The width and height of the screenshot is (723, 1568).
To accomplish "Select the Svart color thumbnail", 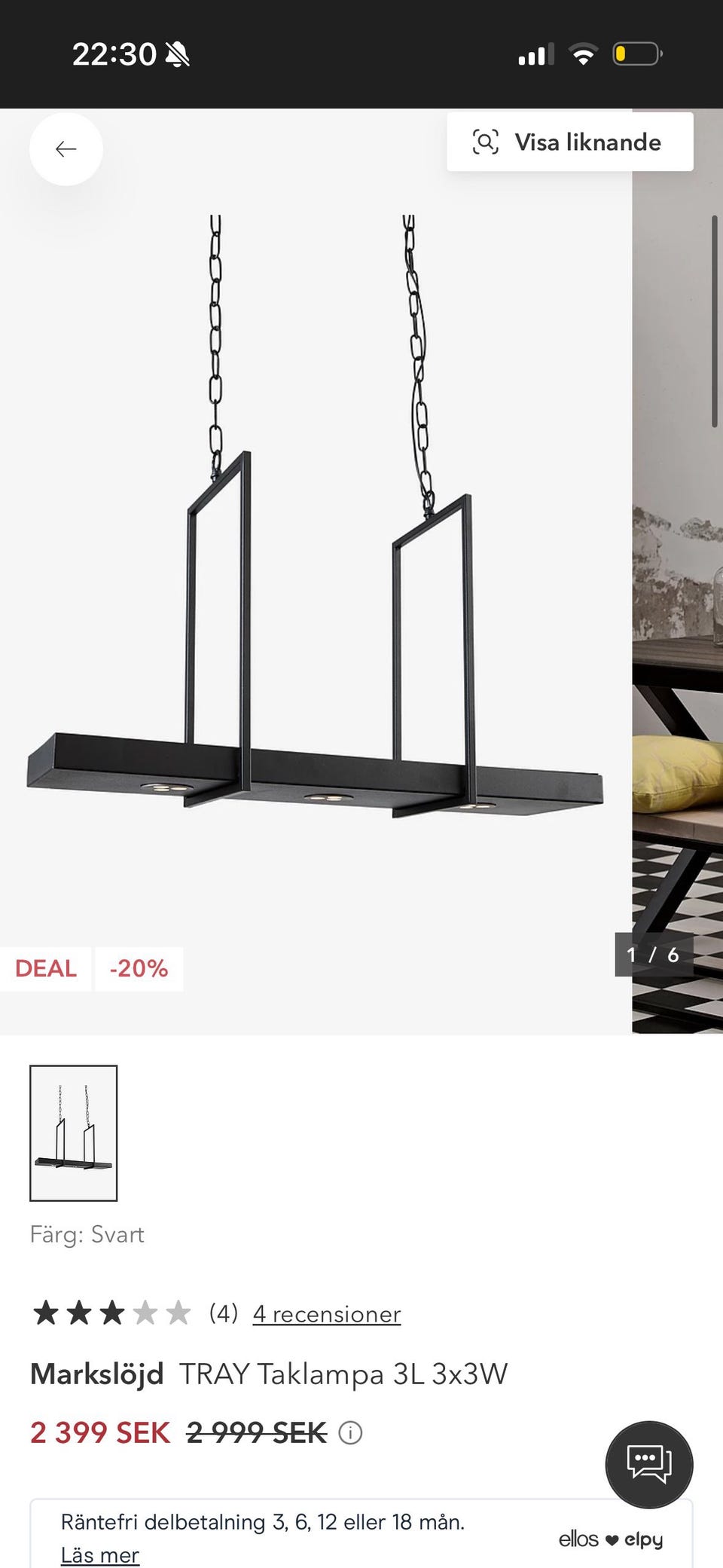I will point(73,1132).
